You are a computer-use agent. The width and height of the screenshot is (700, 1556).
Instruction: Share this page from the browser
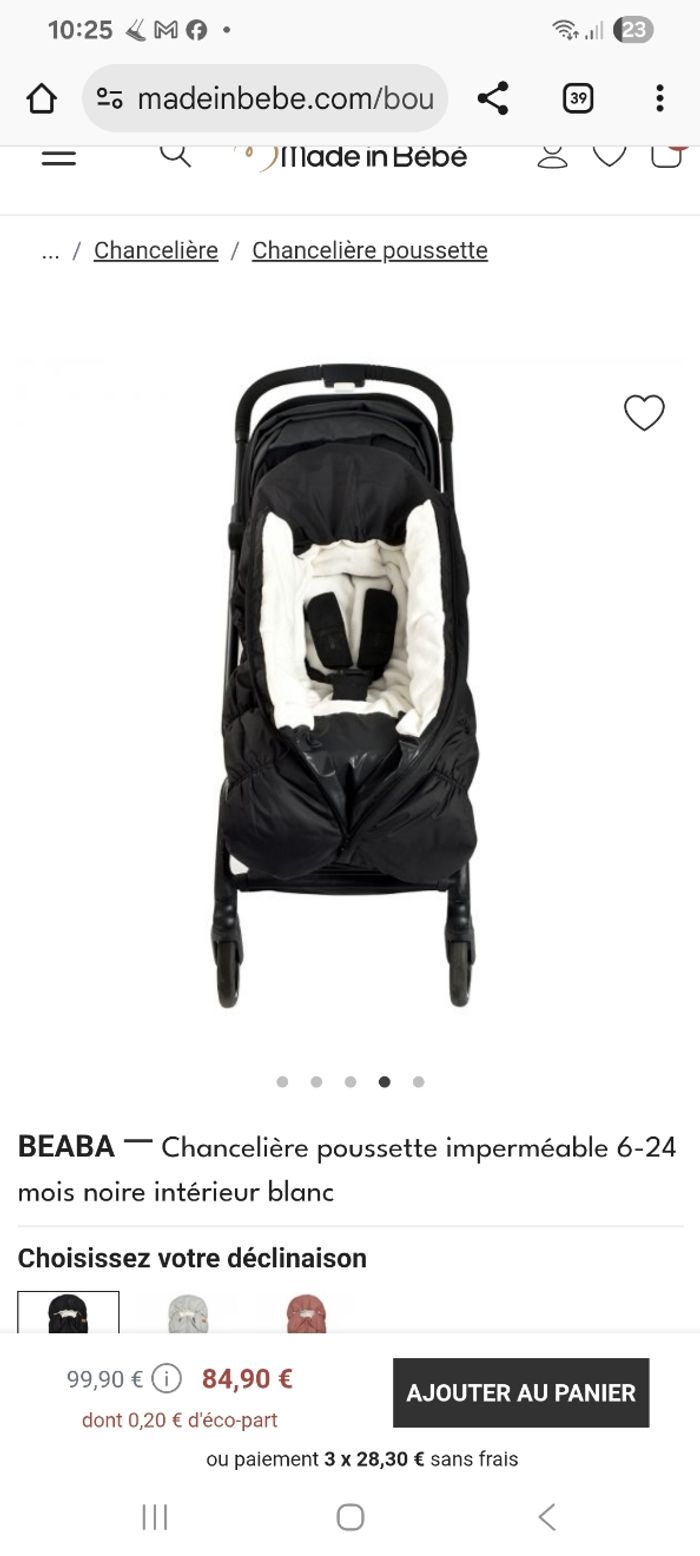(492, 98)
